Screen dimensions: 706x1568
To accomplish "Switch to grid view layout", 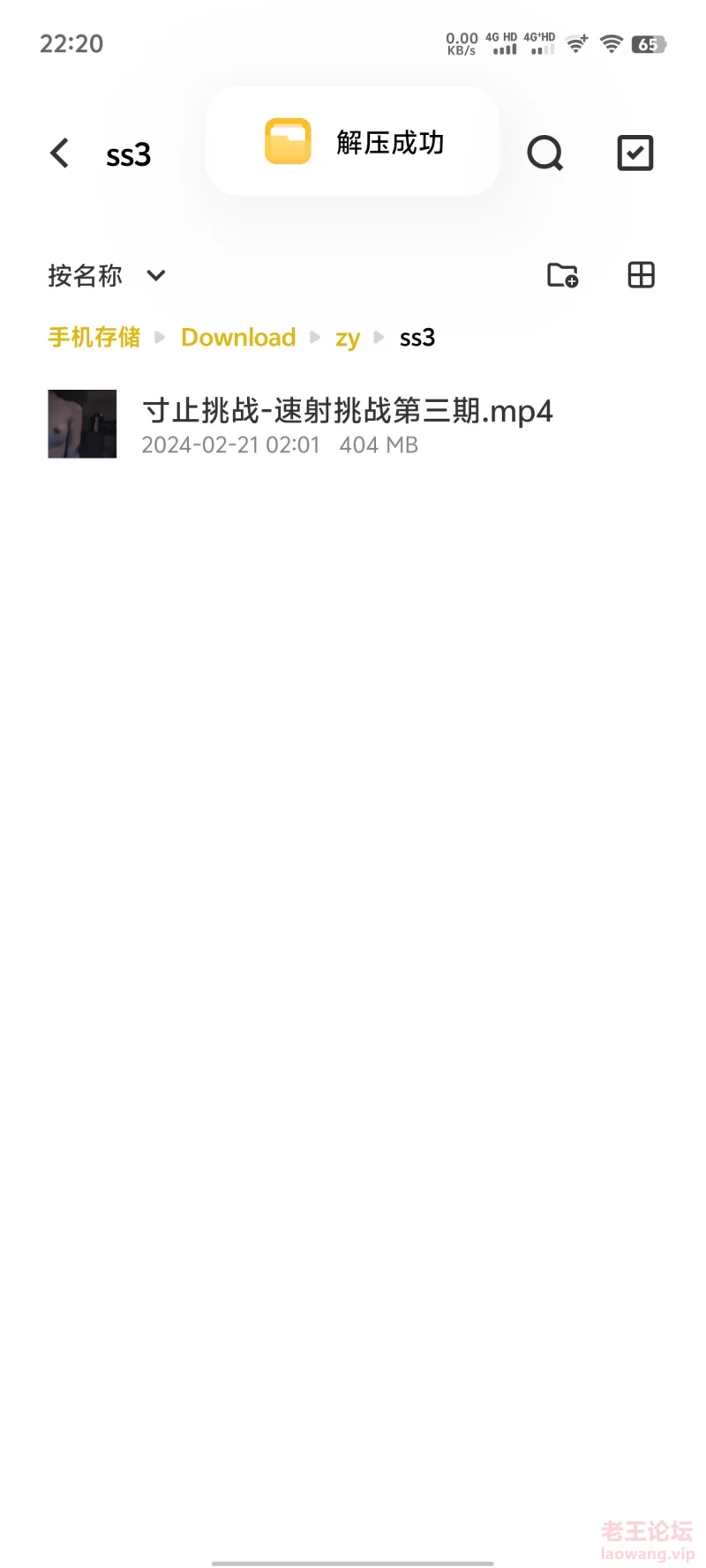I will tap(641, 275).
